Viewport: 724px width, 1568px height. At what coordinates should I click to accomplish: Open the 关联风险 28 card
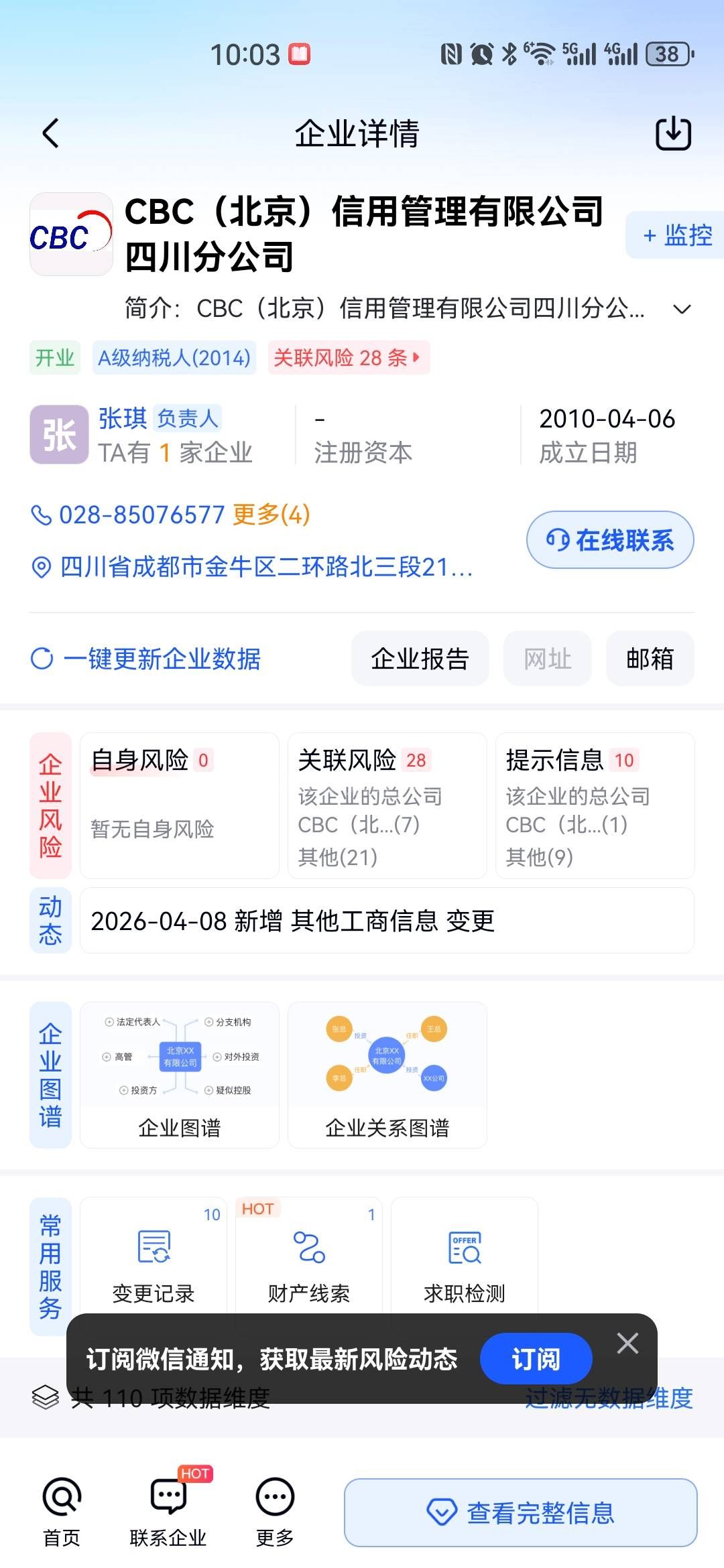point(387,805)
